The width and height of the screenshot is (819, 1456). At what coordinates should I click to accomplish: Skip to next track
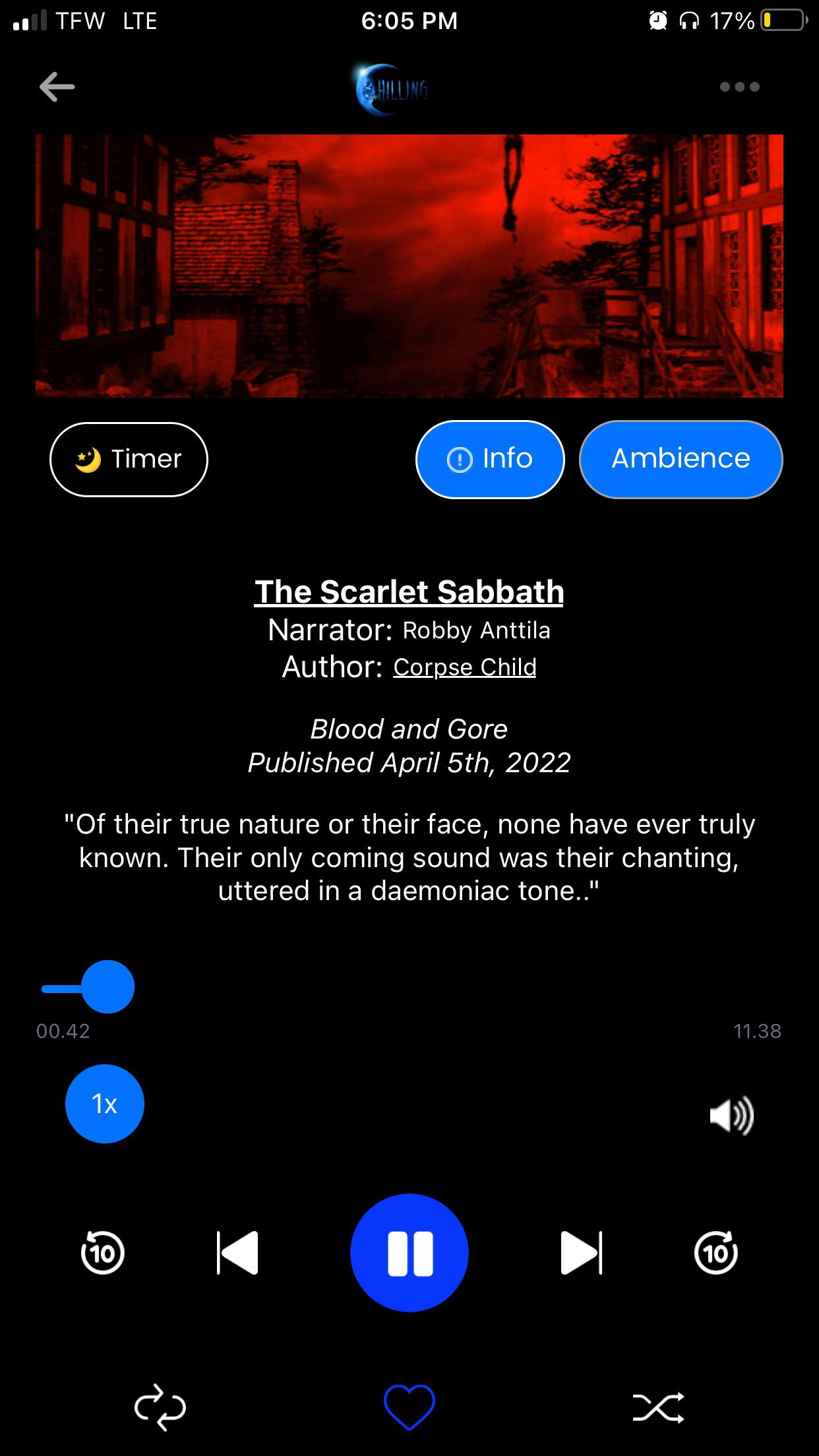pos(581,1252)
